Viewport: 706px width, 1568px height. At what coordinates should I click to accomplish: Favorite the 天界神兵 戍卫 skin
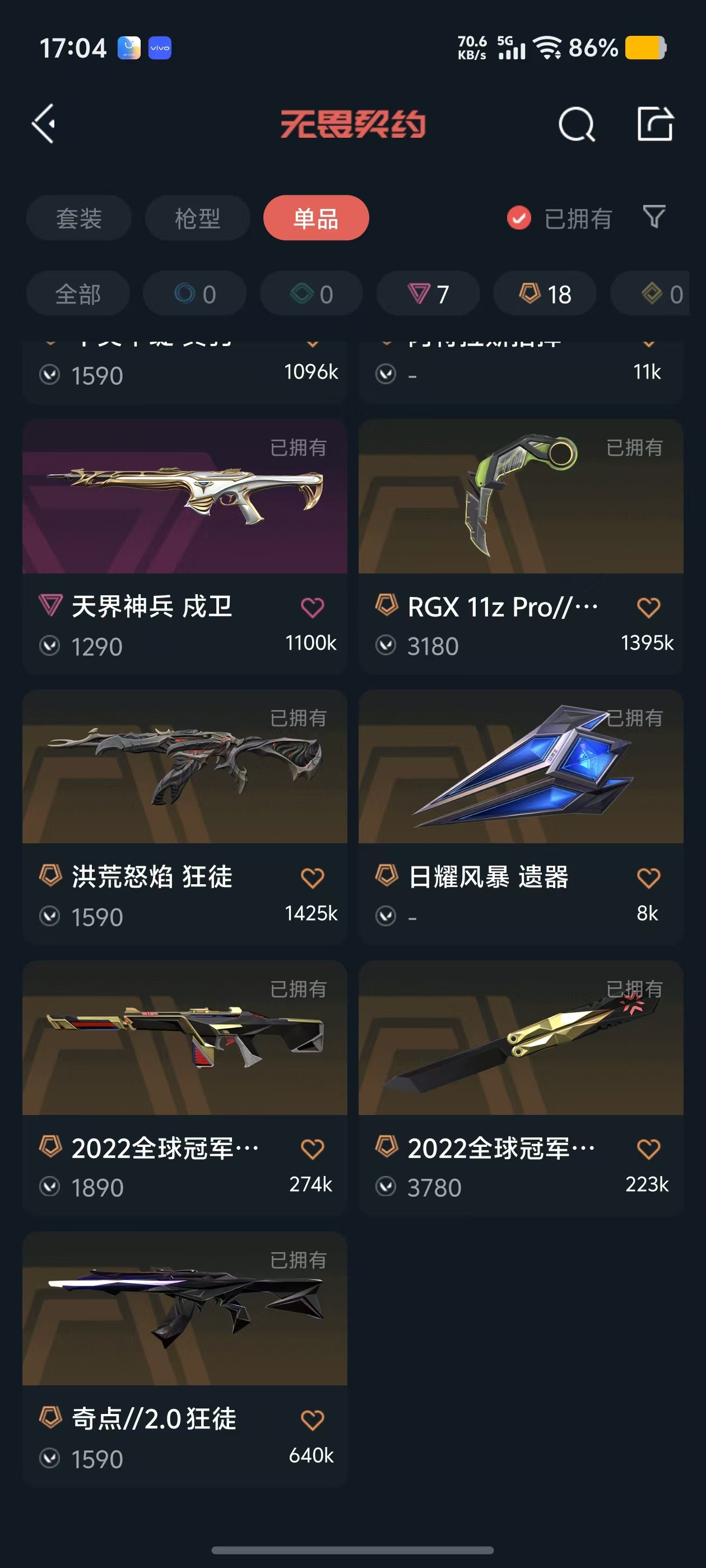pyautogui.click(x=313, y=608)
